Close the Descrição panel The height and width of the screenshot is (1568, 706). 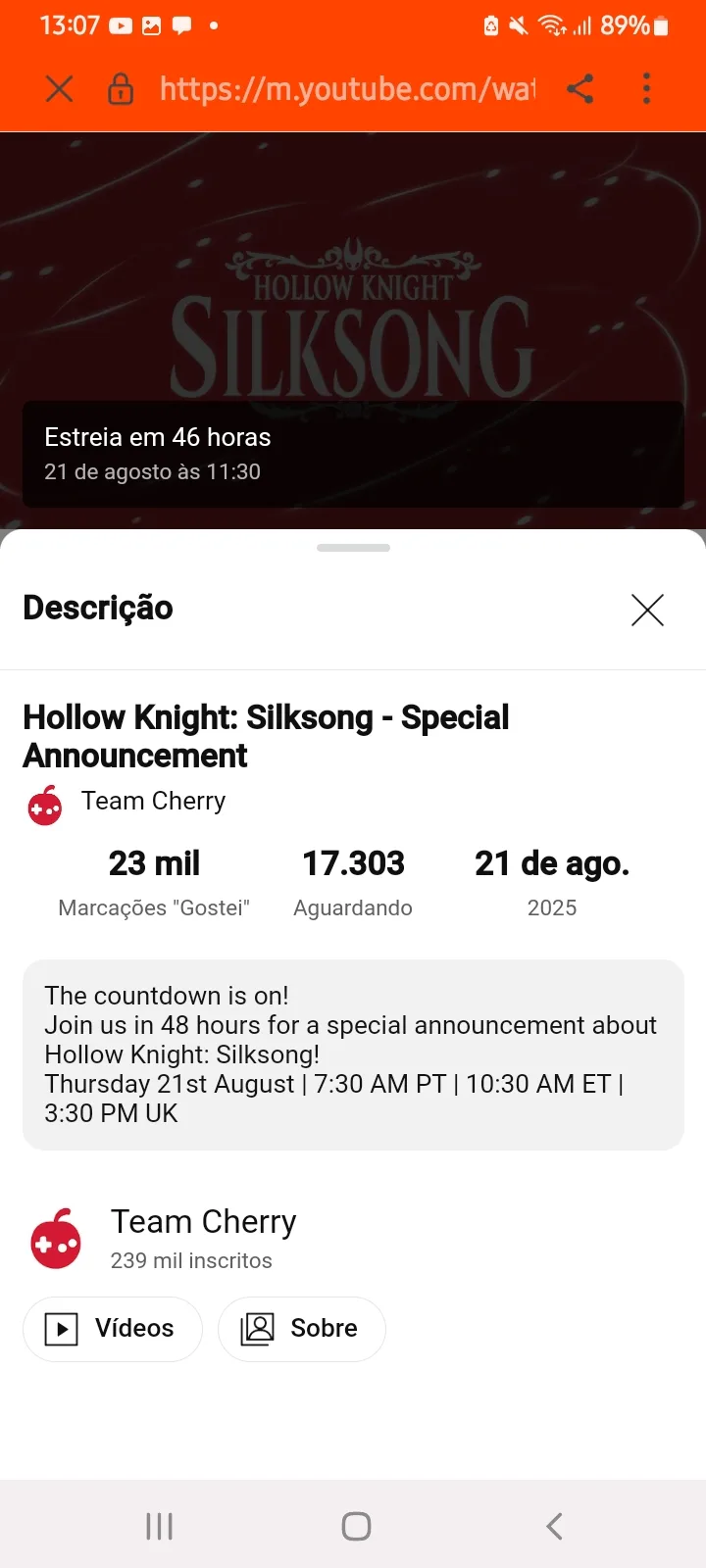click(647, 610)
